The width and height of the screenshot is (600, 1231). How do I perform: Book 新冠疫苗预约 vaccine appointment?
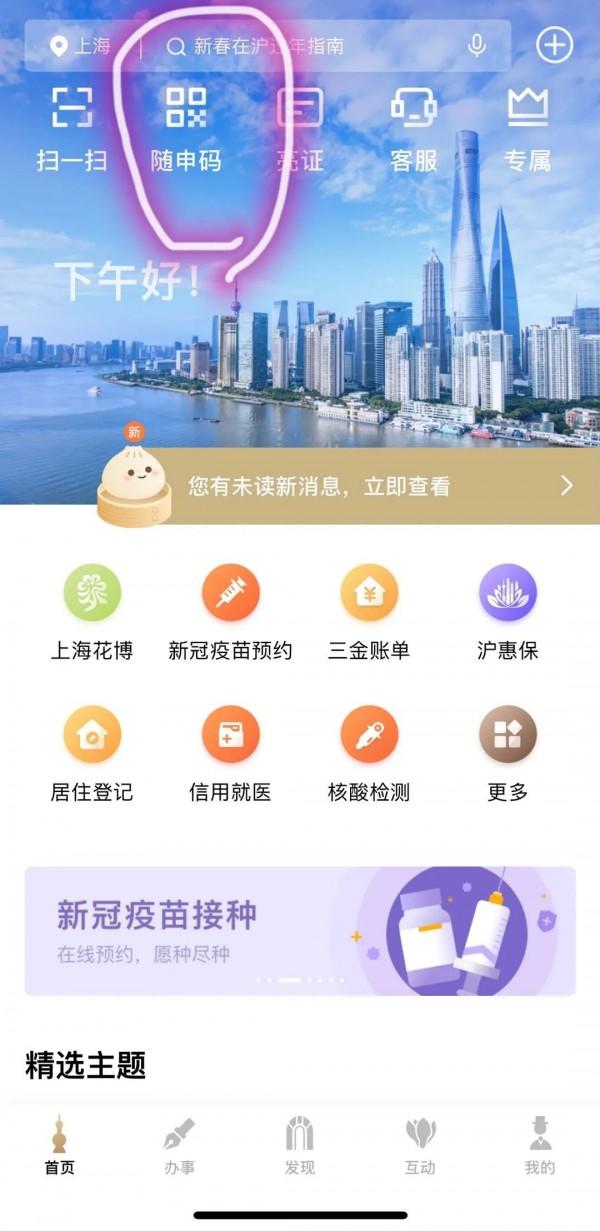coord(230,612)
